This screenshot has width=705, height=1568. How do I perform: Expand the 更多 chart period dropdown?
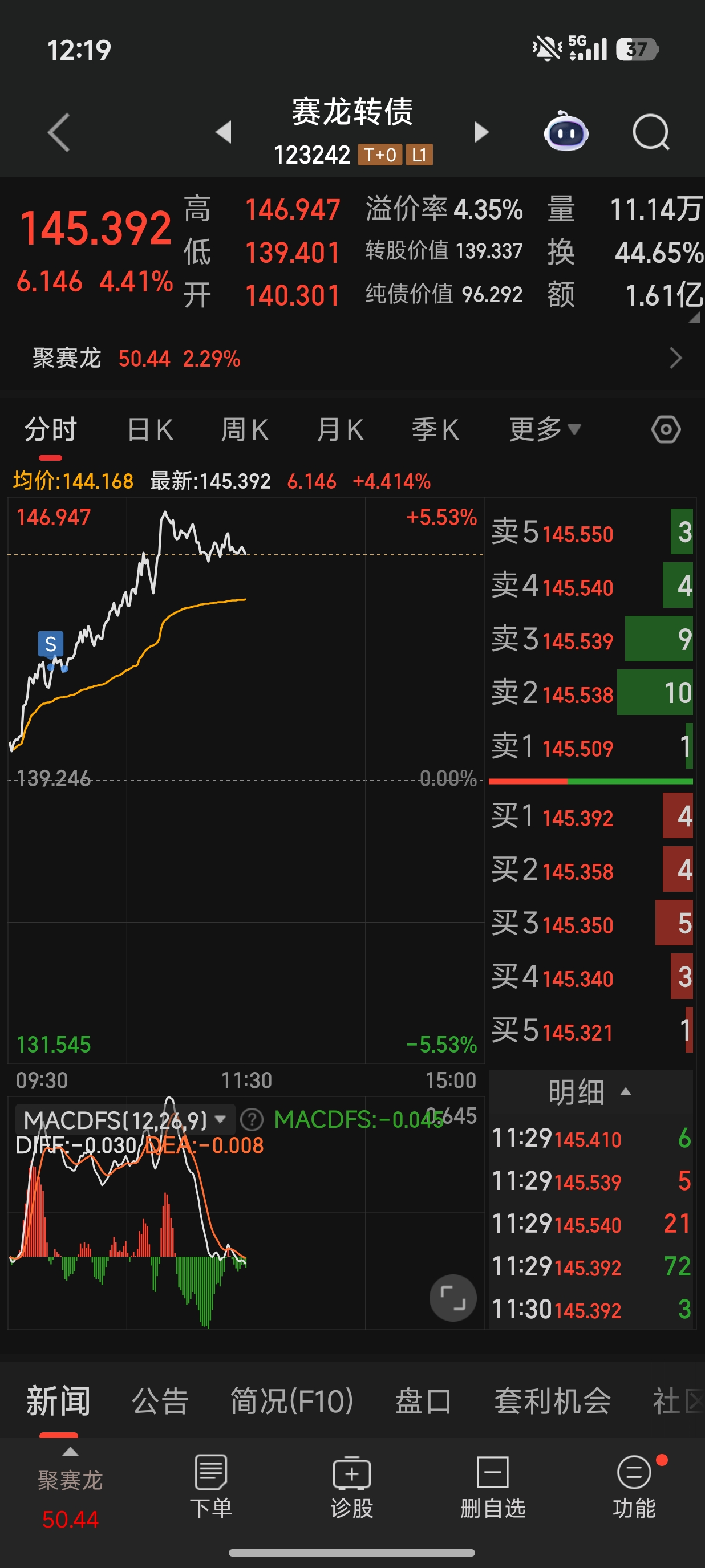(544, 430)
